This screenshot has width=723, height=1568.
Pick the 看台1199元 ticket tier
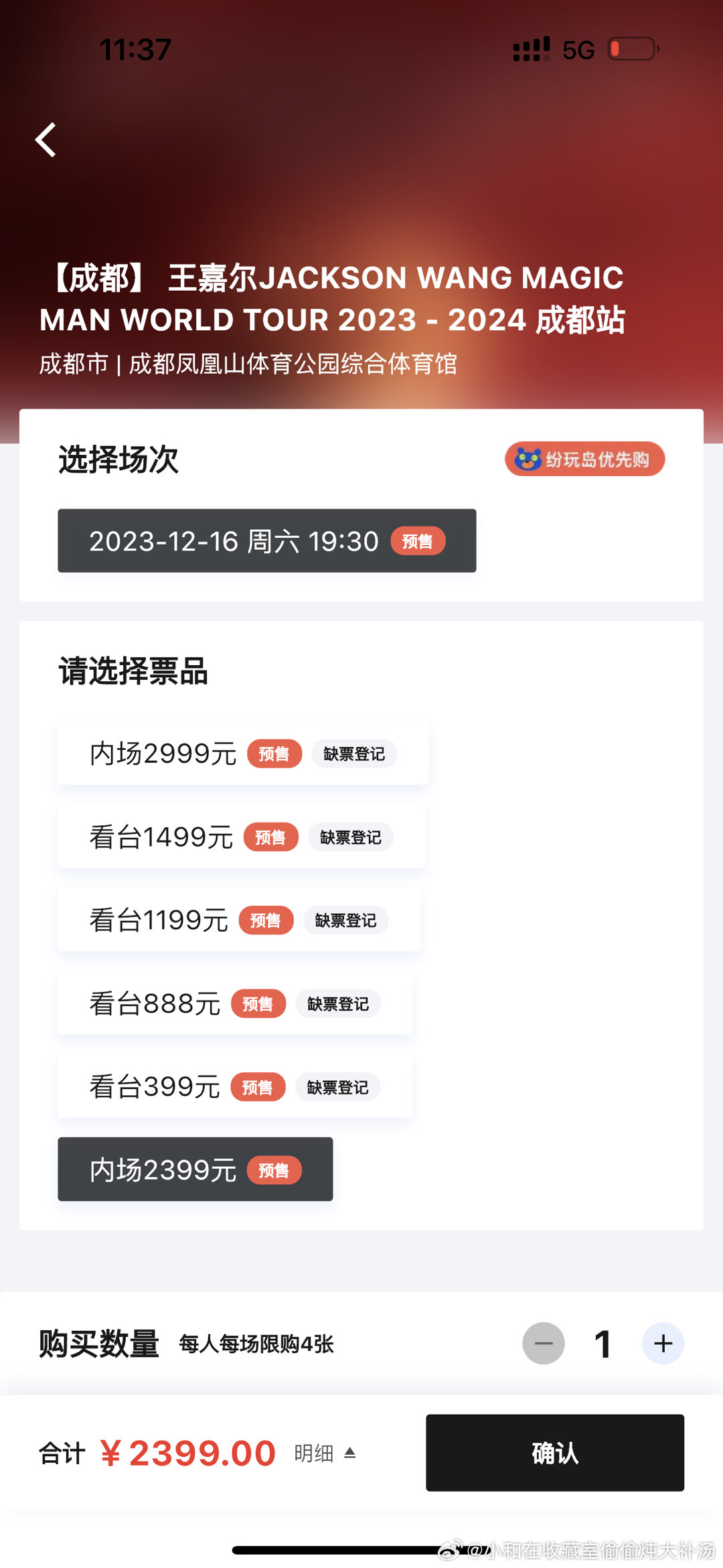click(239, 920)
